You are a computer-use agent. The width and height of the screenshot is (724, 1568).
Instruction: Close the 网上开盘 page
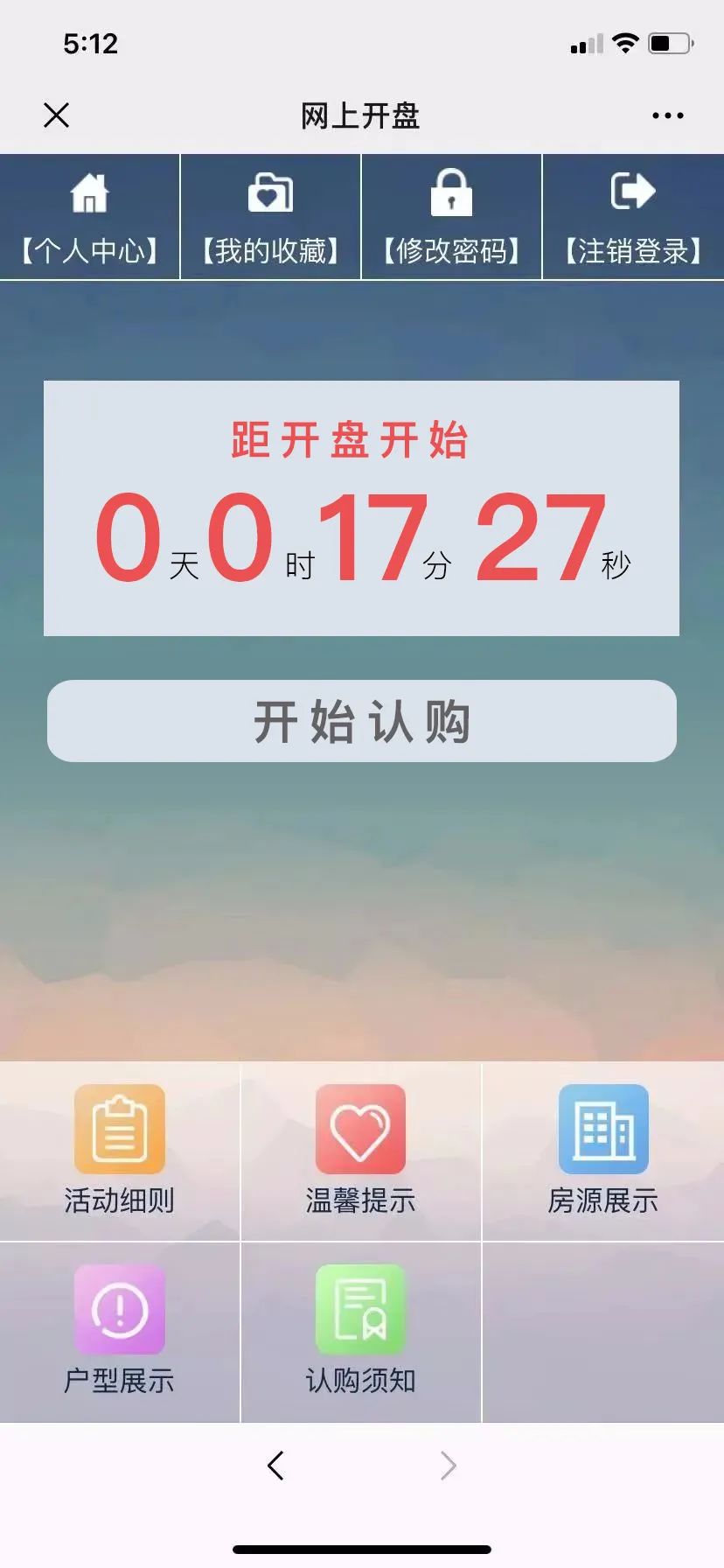click(x=57, y=115)
